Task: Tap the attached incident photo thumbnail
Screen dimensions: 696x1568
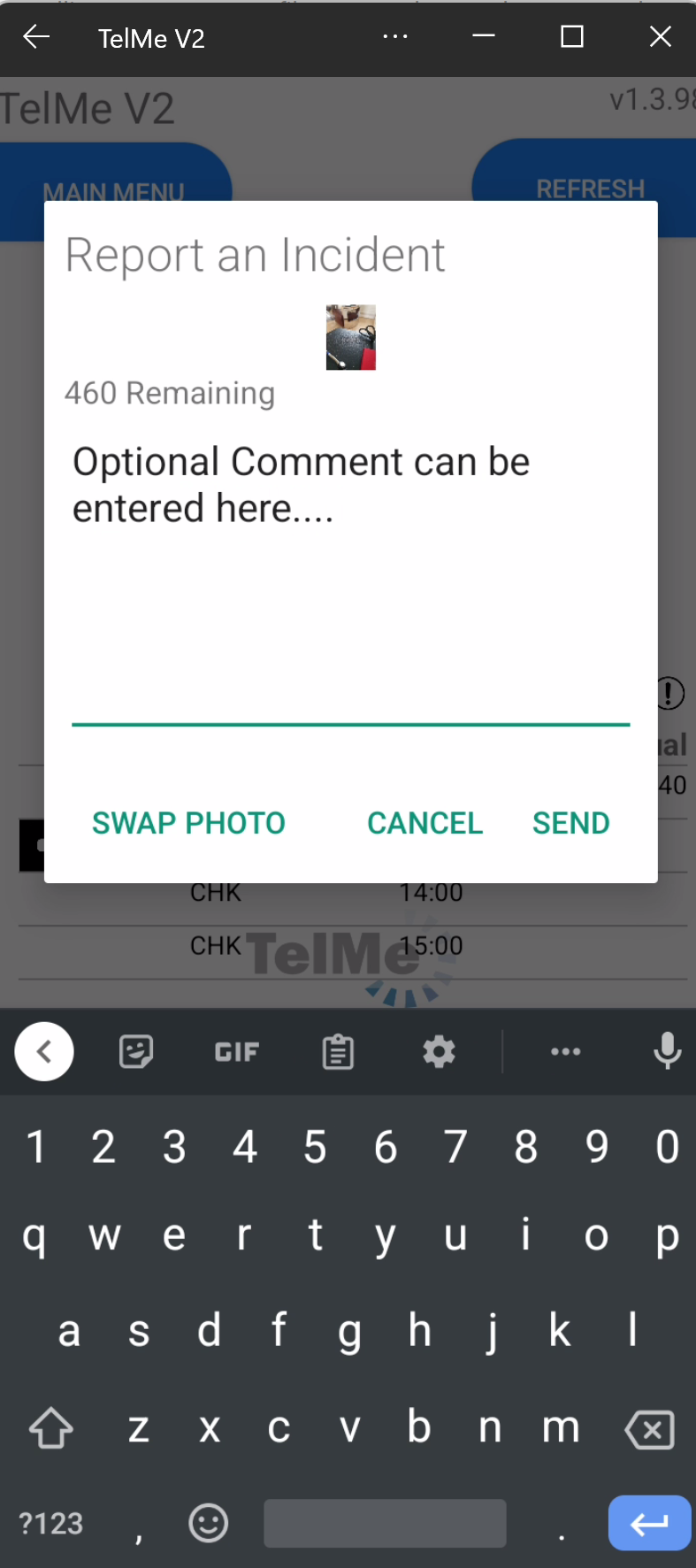Action: pyautogui.click(x=351, y=337)
